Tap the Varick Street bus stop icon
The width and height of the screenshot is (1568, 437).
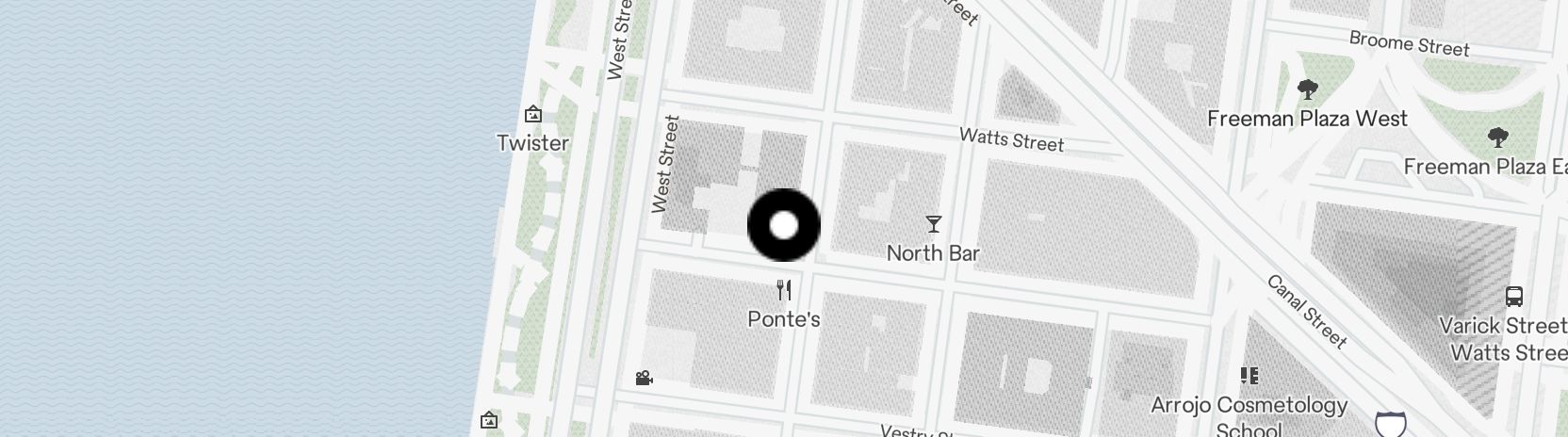1514,297
